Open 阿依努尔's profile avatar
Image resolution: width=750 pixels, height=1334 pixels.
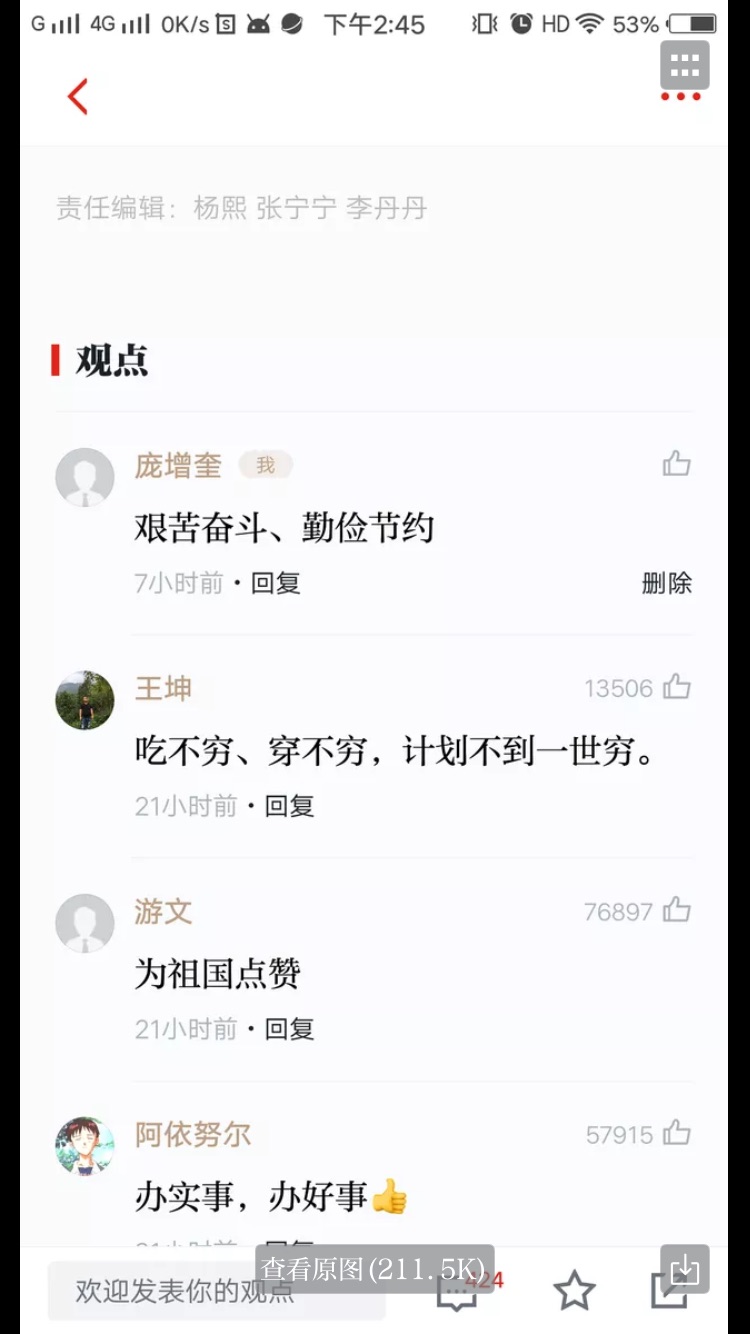pos(85,1146)
